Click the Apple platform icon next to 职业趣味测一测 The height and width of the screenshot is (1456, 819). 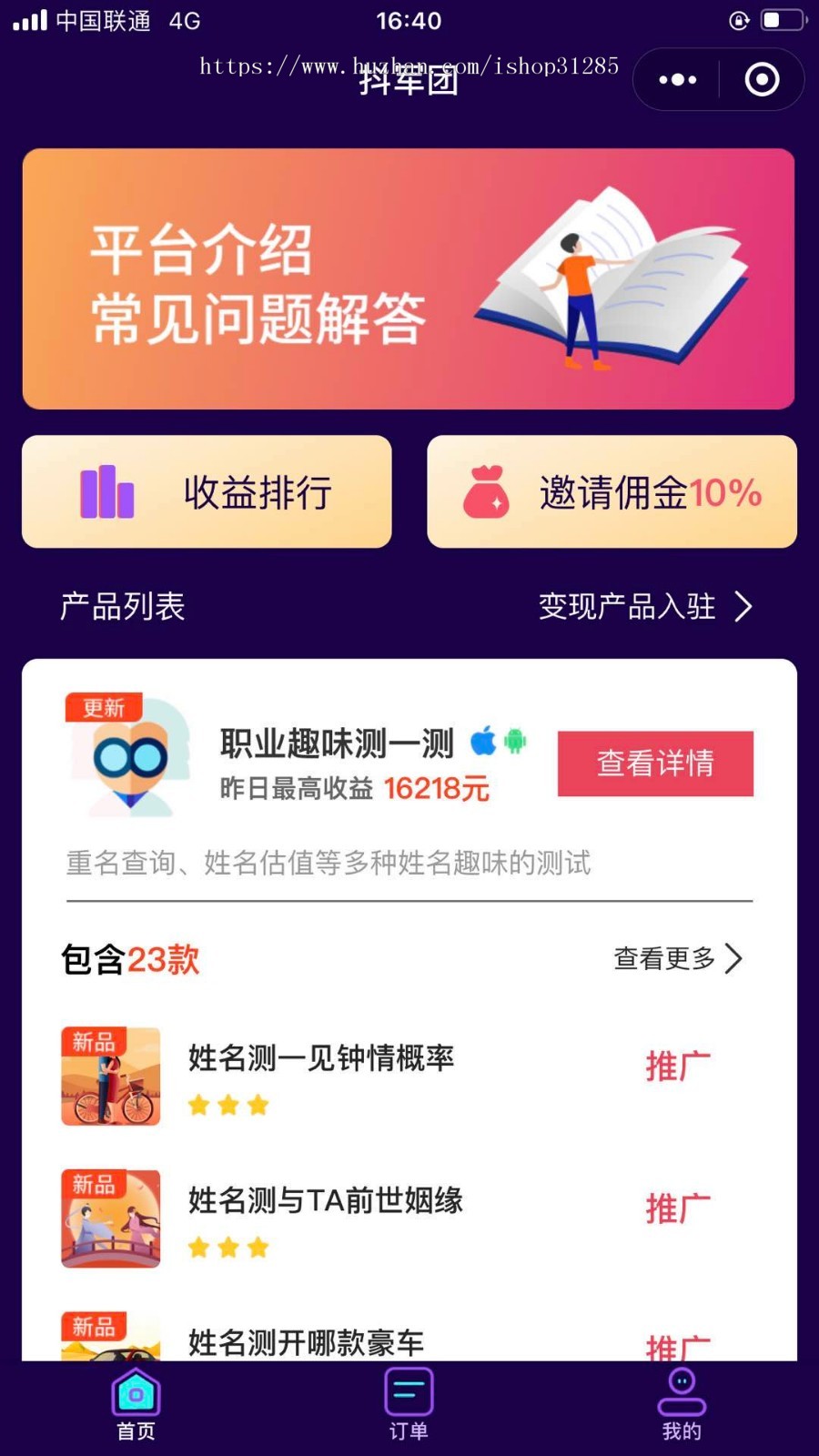483,743
